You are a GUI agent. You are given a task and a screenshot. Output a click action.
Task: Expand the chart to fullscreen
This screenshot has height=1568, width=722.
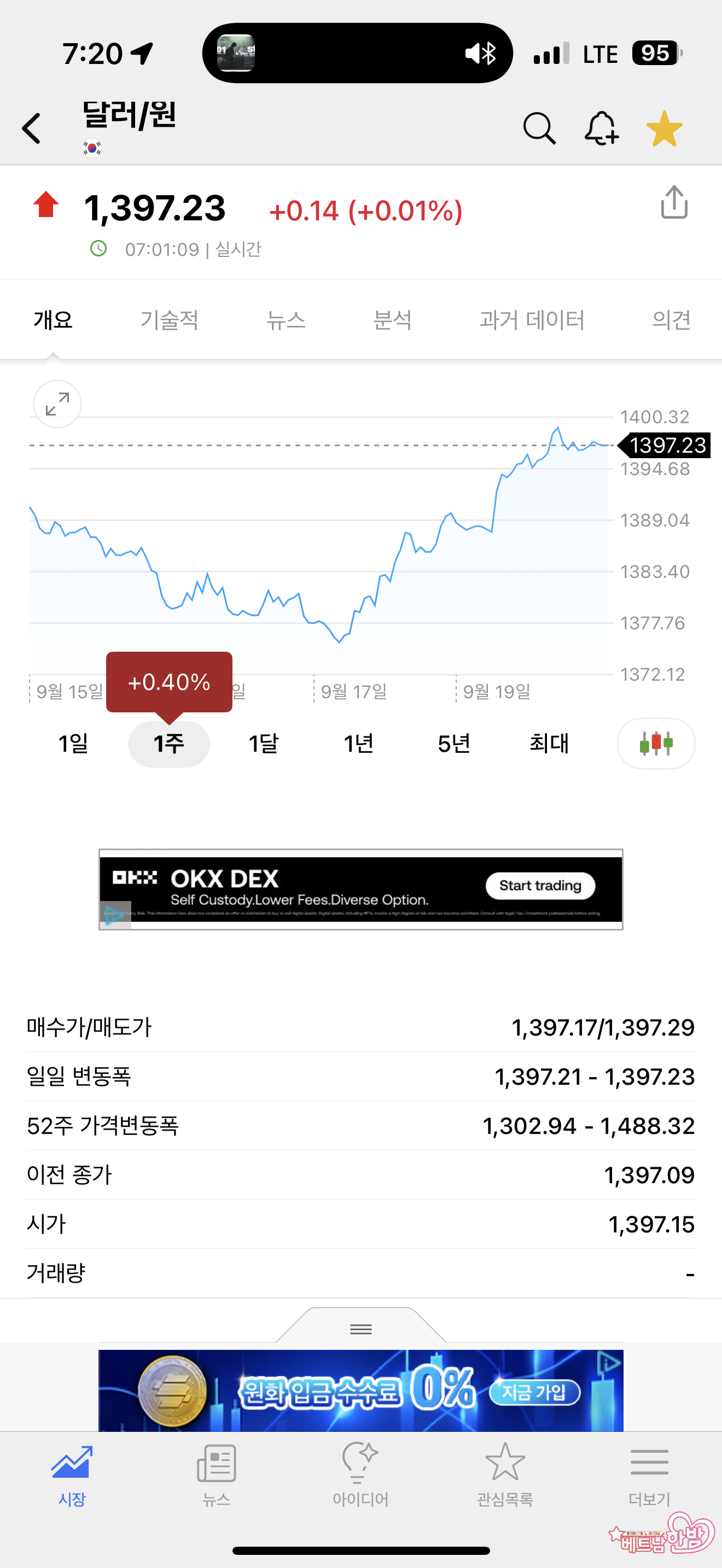pyautogui.click(x=57, y=404)
